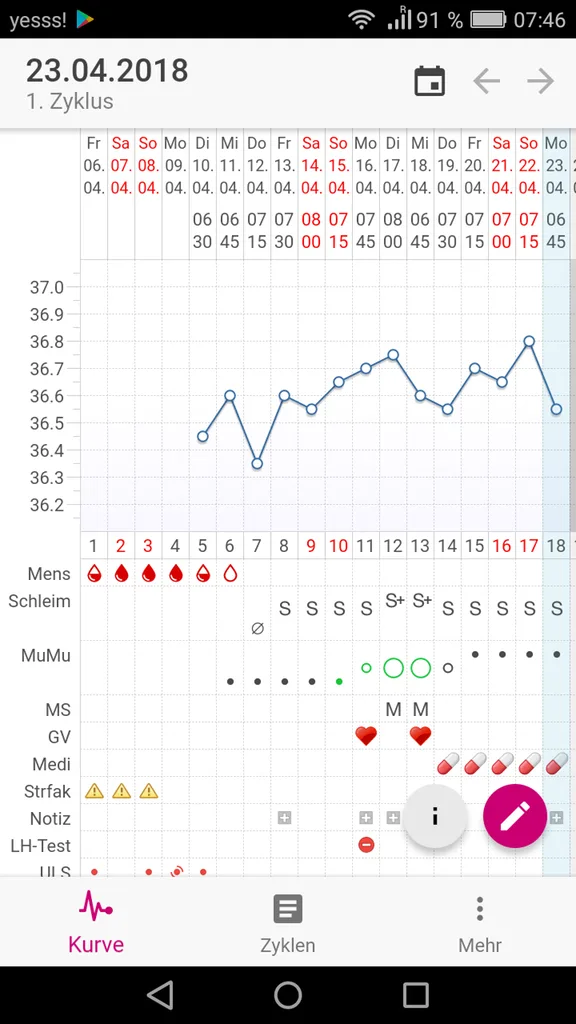Go to the next cycle arrow
The width and height of the screenshot is (576, 1024).
click(541, 82)
